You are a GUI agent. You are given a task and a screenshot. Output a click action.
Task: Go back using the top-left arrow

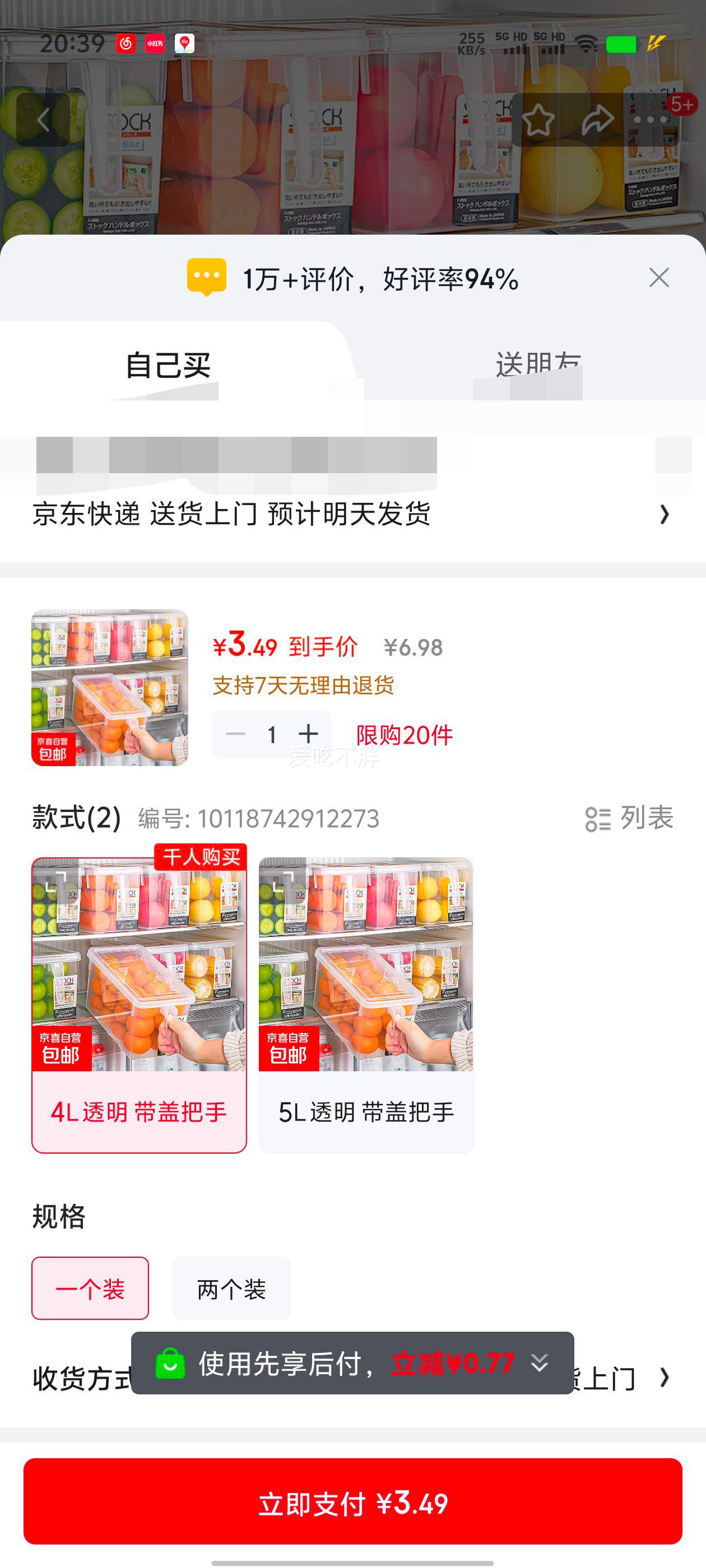coord(43,120)
